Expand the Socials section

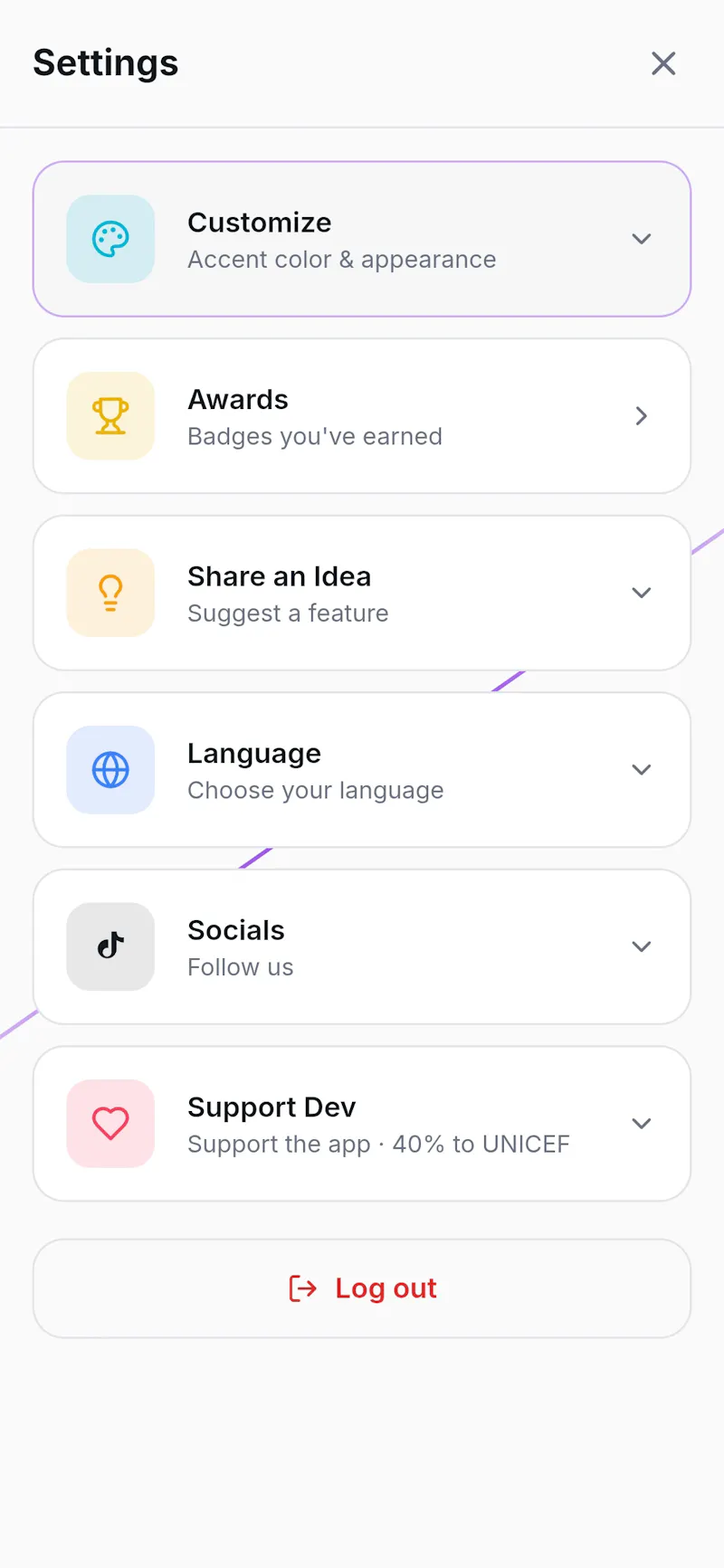[x=362, y=946]
